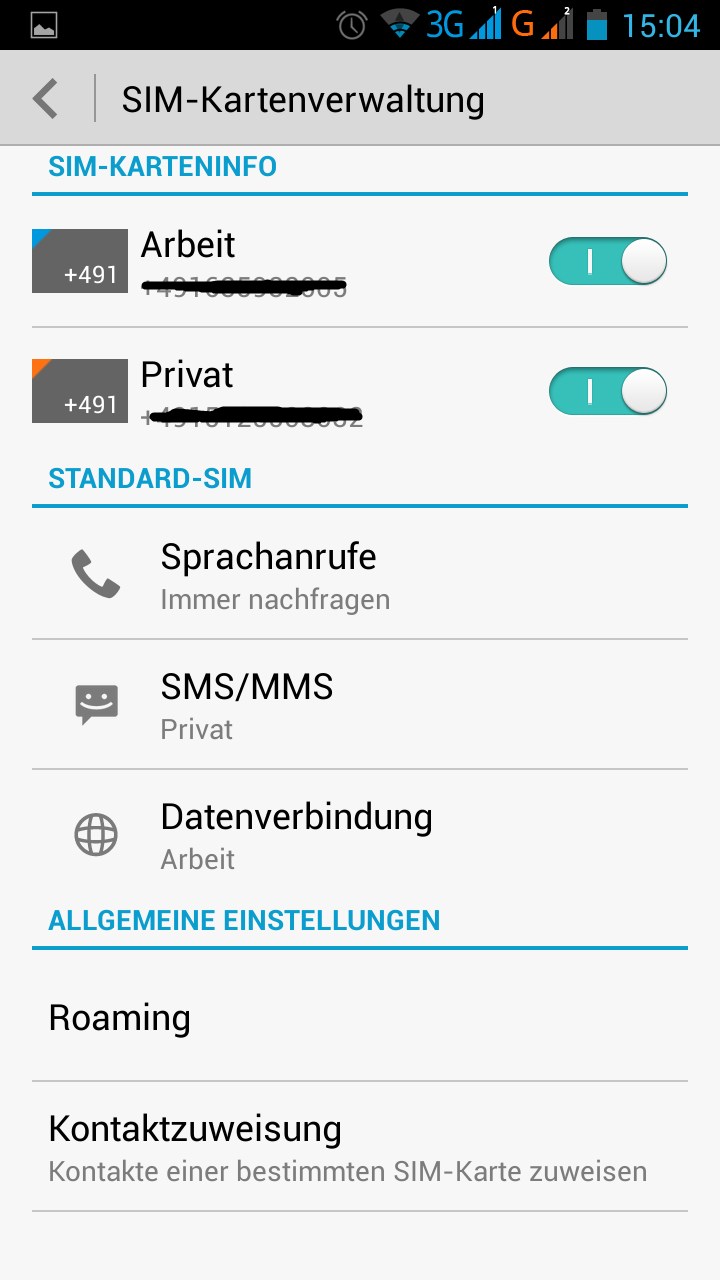Open Kontaktzuweisung to assign contacts

[360, 1147]
